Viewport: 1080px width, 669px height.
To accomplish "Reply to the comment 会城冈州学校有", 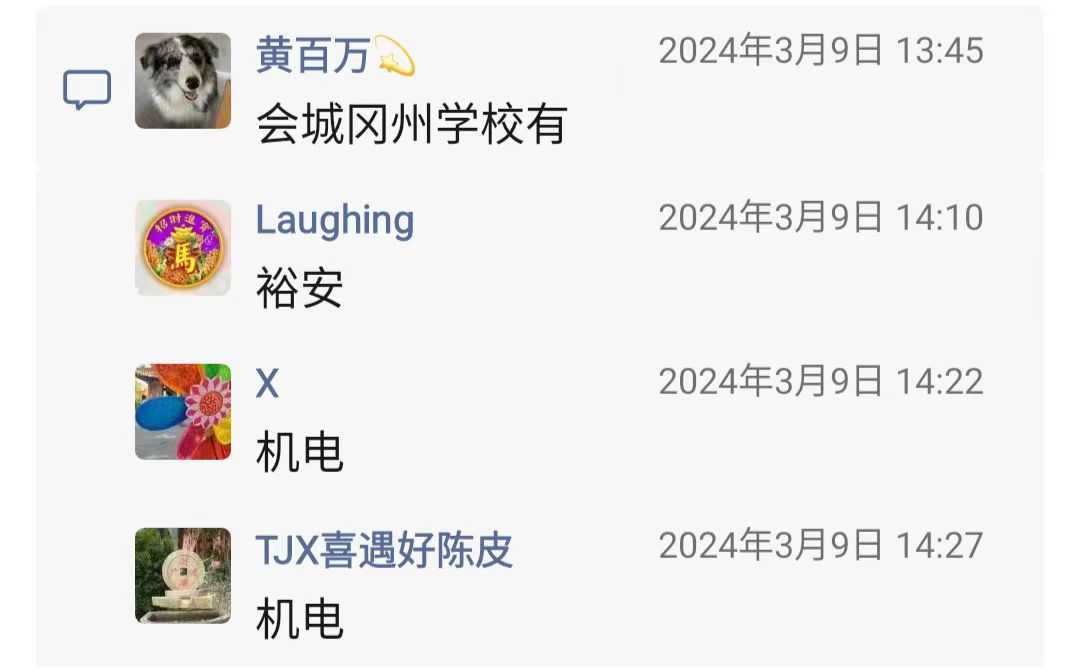I will (x=411, y=125).
